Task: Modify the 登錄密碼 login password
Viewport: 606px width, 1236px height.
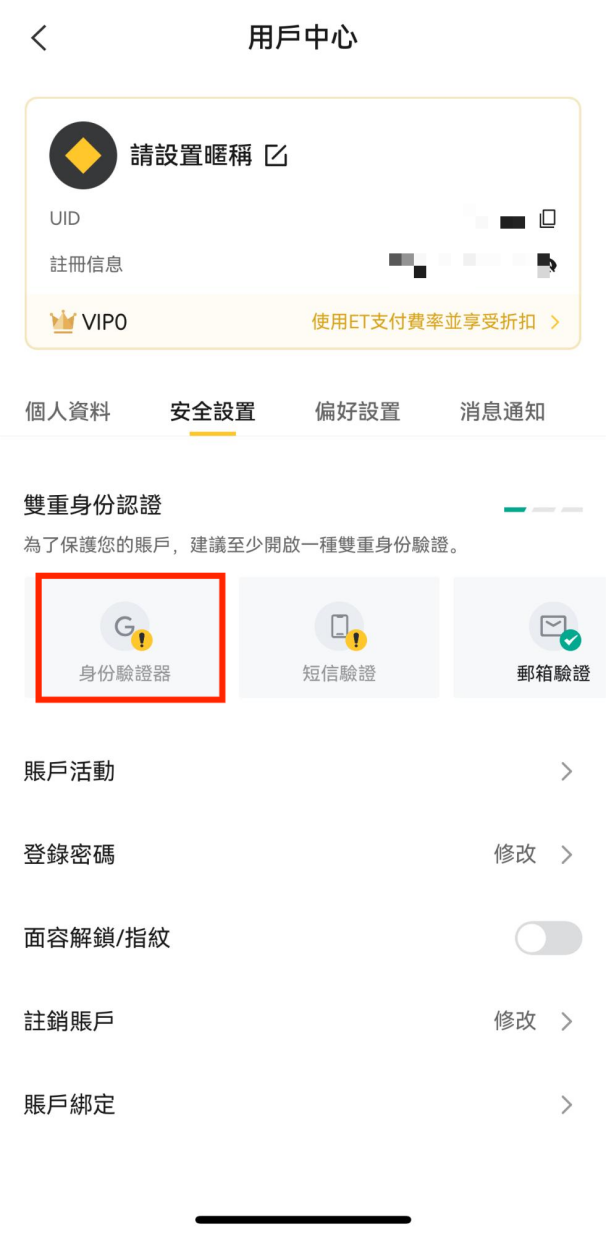Action: point(303,854)
